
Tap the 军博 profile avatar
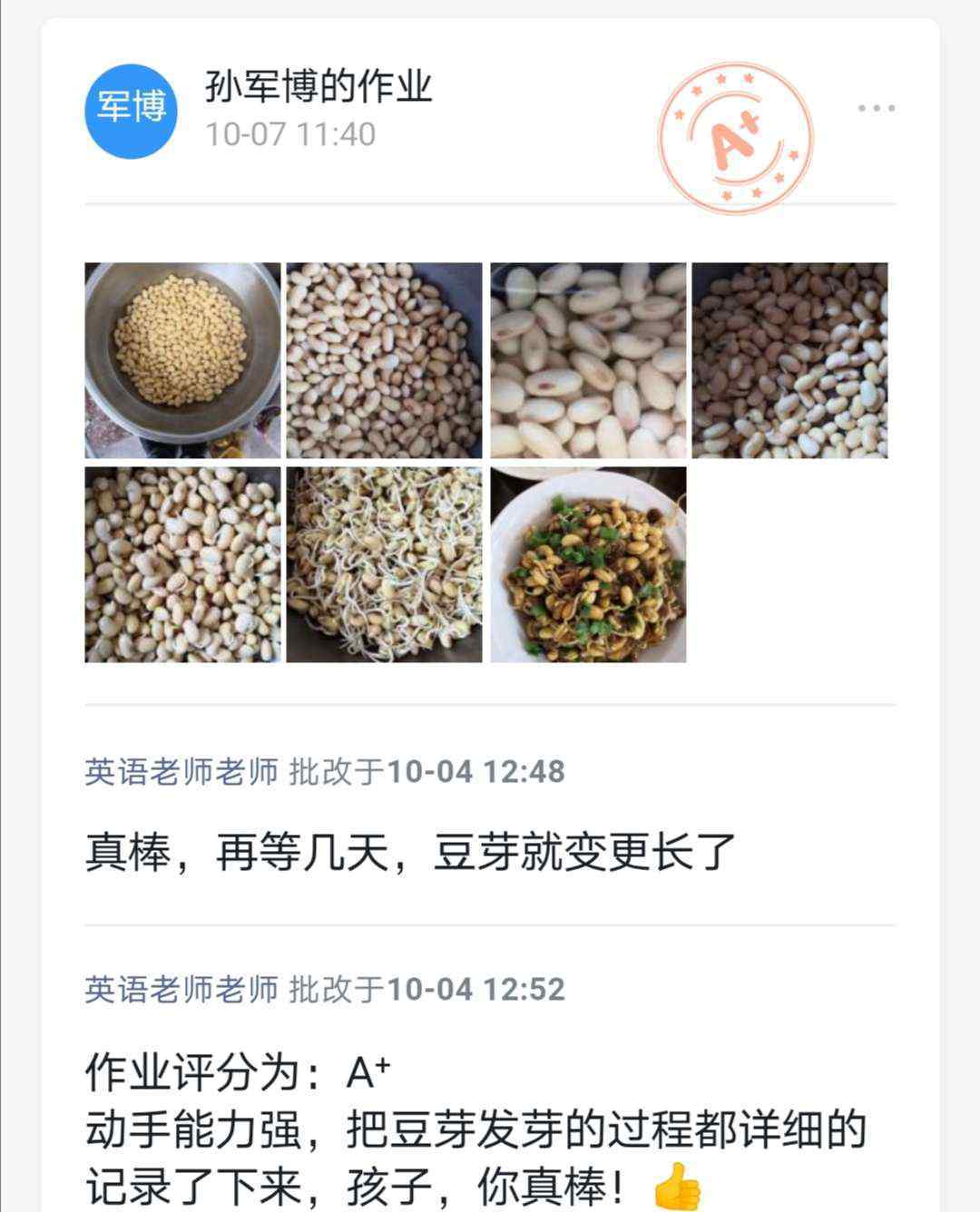(x=131, y=111)
